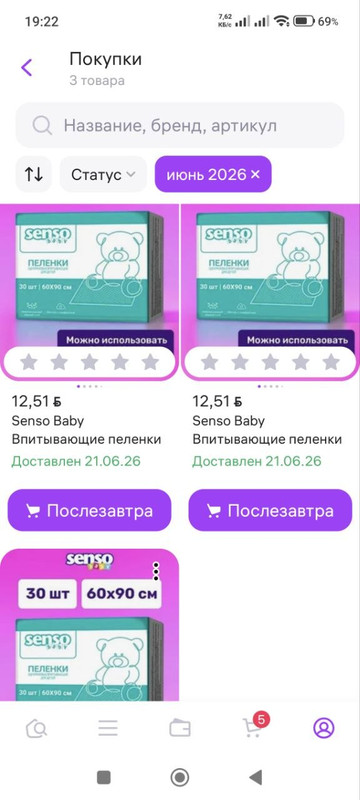Open the profile tab
The width and height of the screenshot is (360, 800).
point(324,728)
